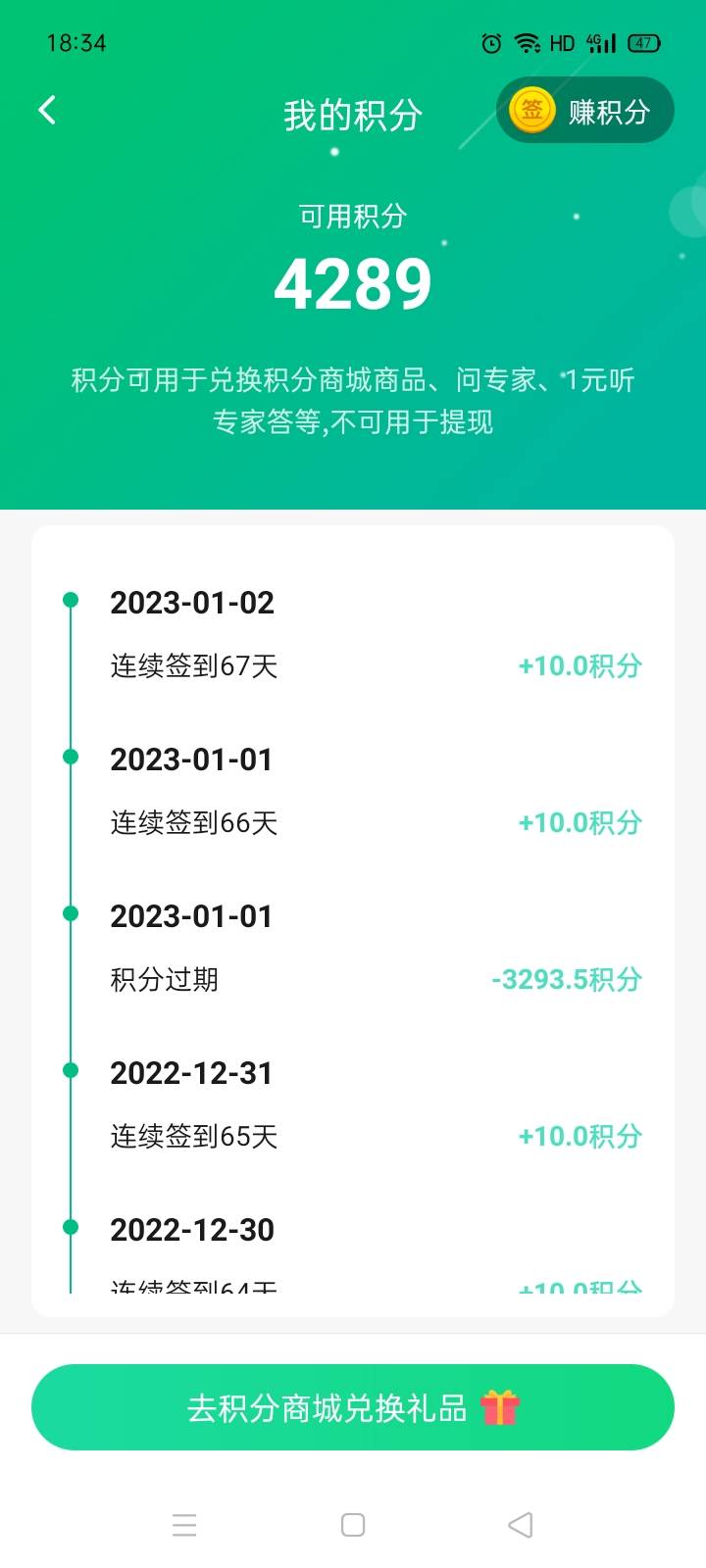This screenshot has height=1568, width=706.
Task: Tap the home square button in navigation bar
Action: click(x=353, y=1525)
